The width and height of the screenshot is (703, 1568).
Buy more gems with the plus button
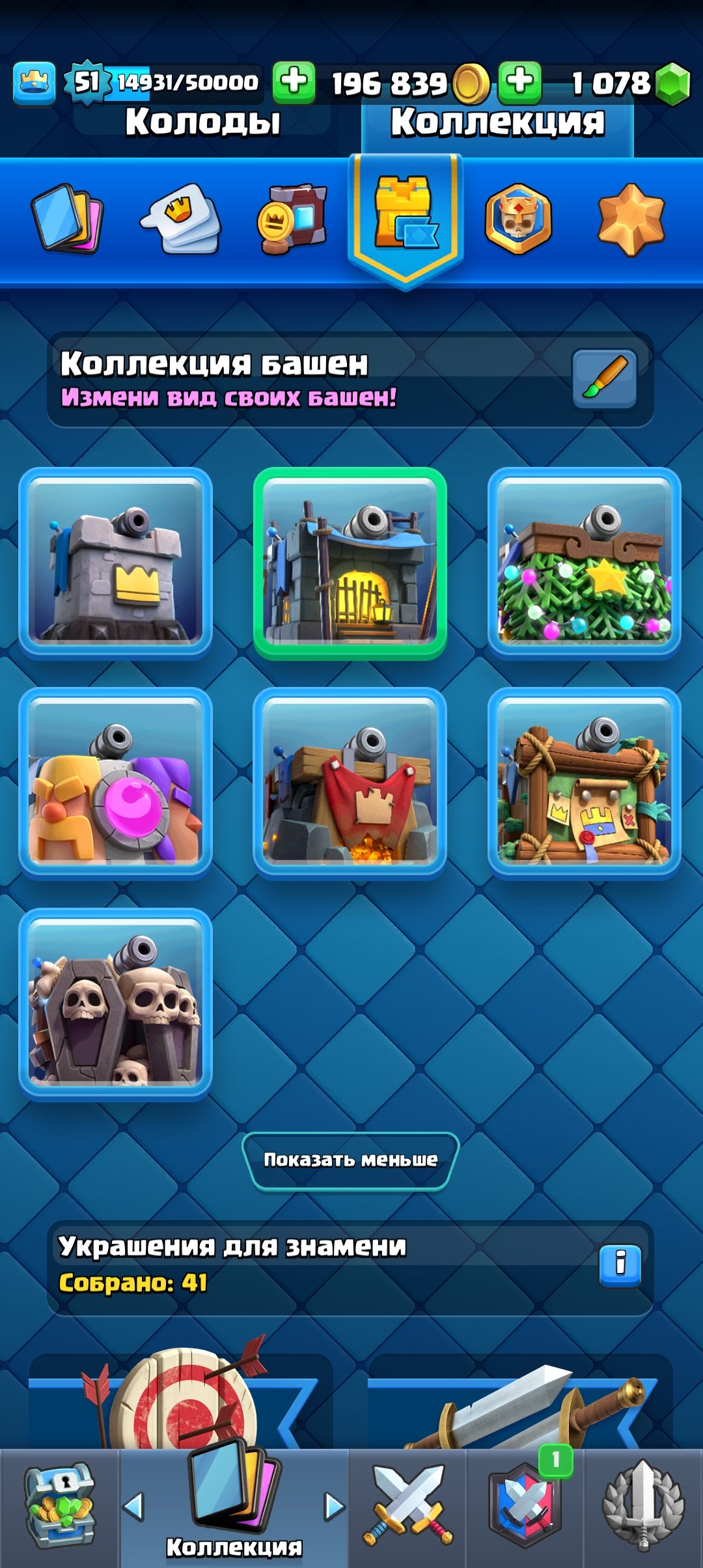[x=519, y=83]
